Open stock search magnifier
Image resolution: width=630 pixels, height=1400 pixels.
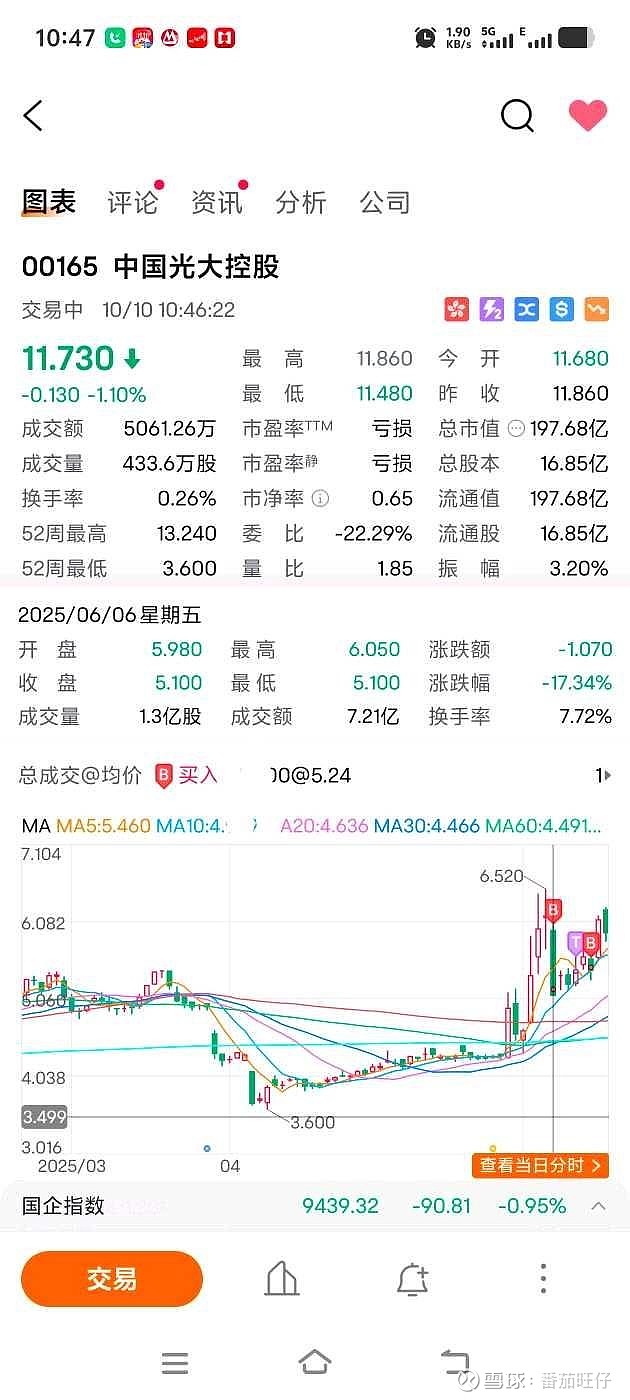click(516, 116)
